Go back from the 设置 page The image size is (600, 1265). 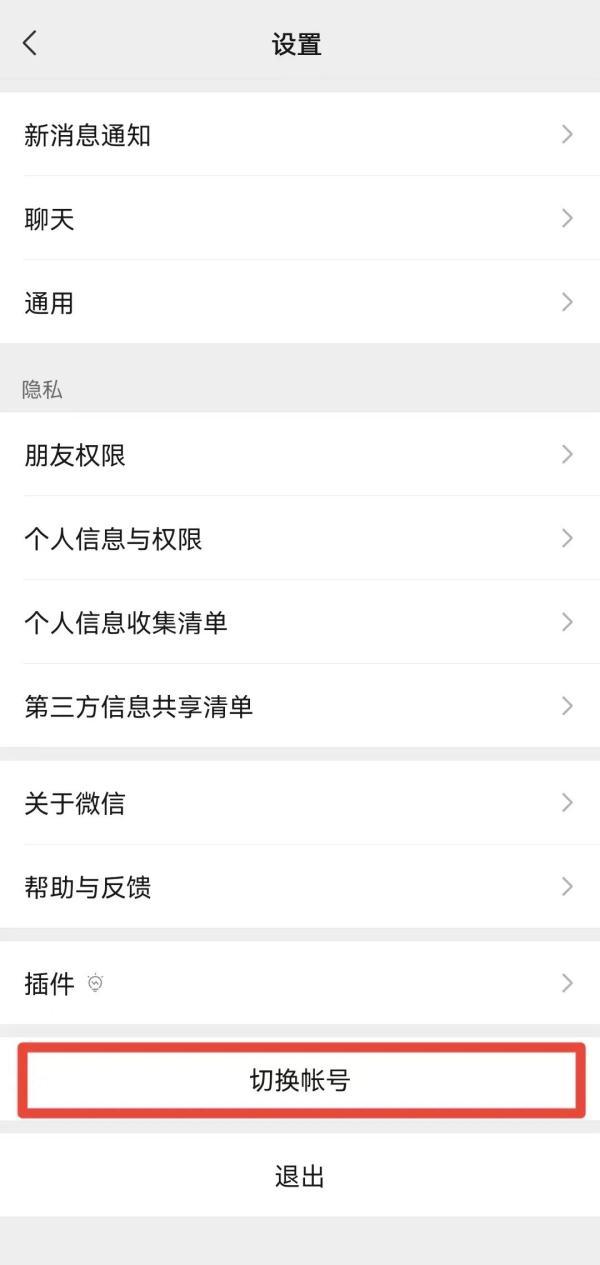[30, 43]
